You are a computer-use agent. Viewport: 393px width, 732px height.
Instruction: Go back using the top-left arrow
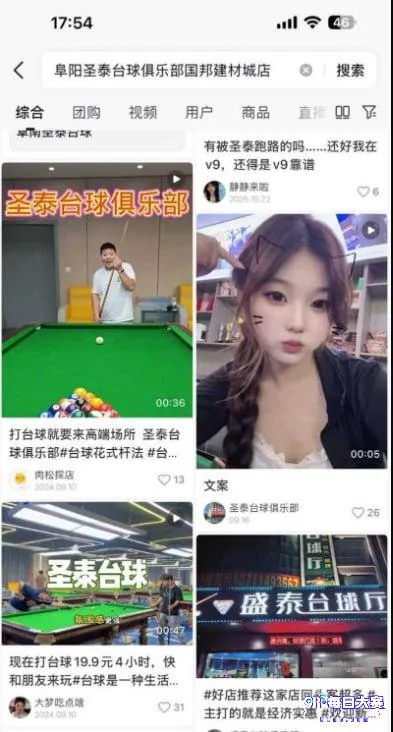tap(19, 70)
